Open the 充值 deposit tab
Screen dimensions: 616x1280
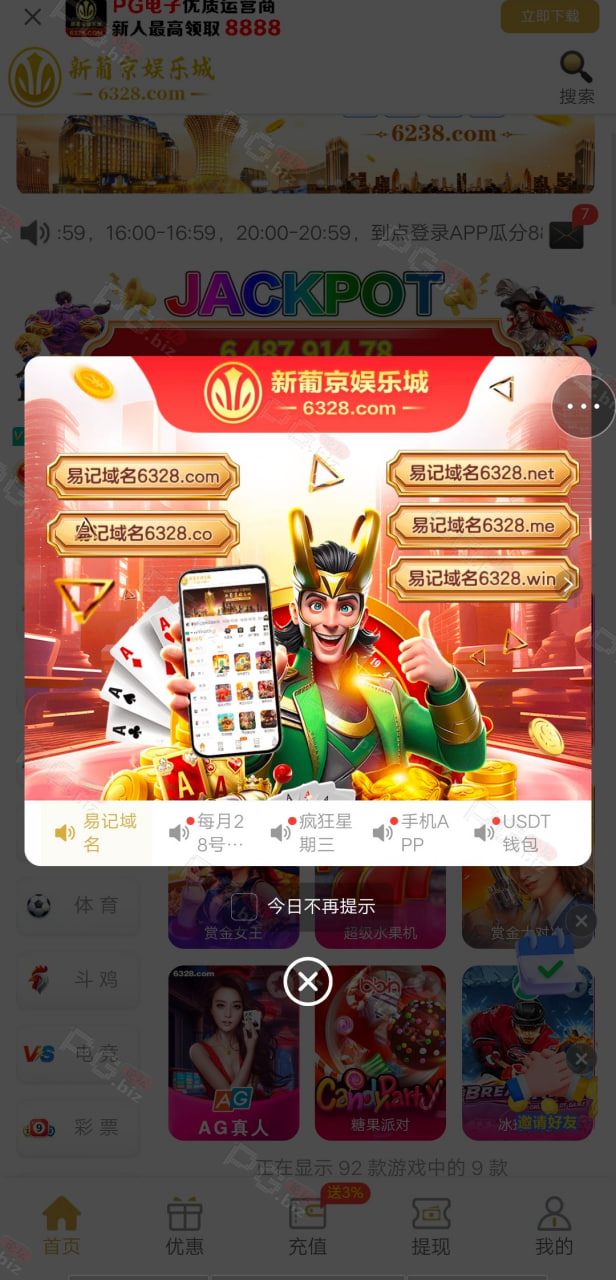tap(307, 1226)
